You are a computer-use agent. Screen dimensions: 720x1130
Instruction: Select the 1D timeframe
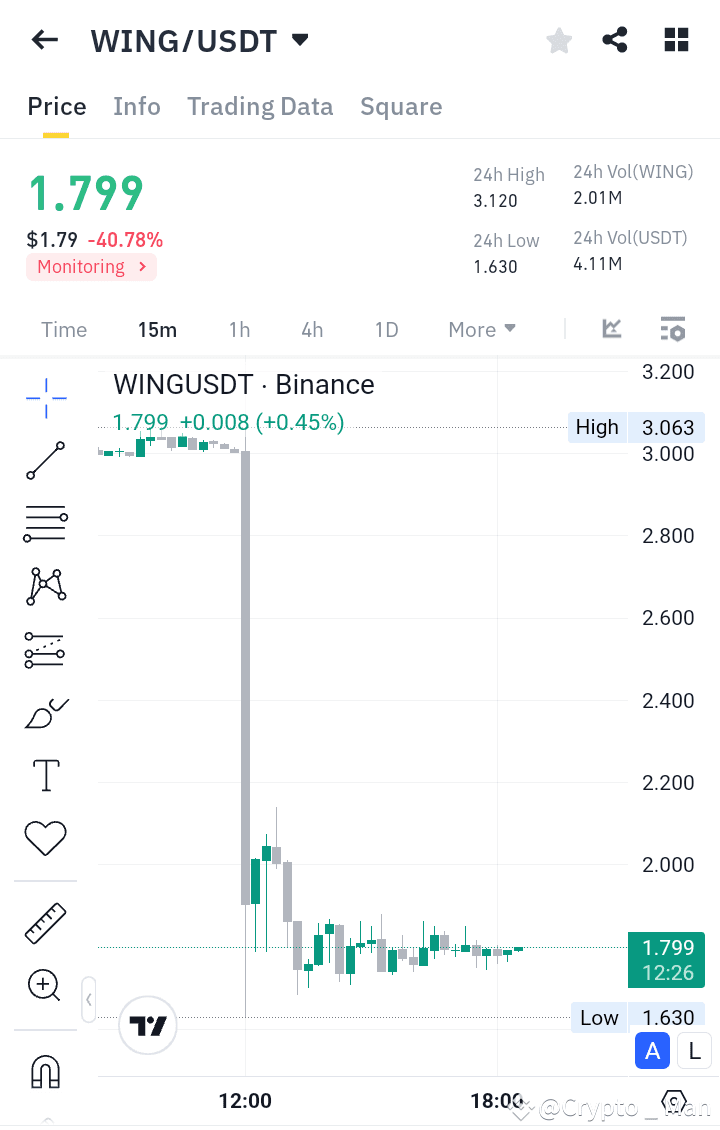click(386, 329)
